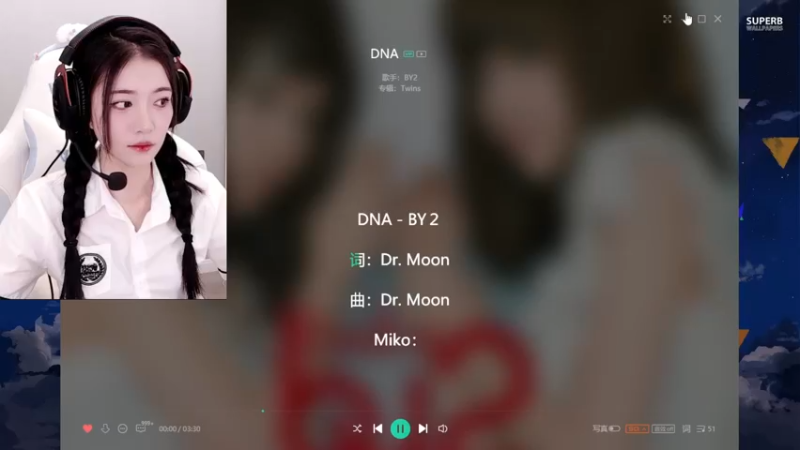Play the music video for DNA
Screen dimensions: 800x450
[422, 54]
